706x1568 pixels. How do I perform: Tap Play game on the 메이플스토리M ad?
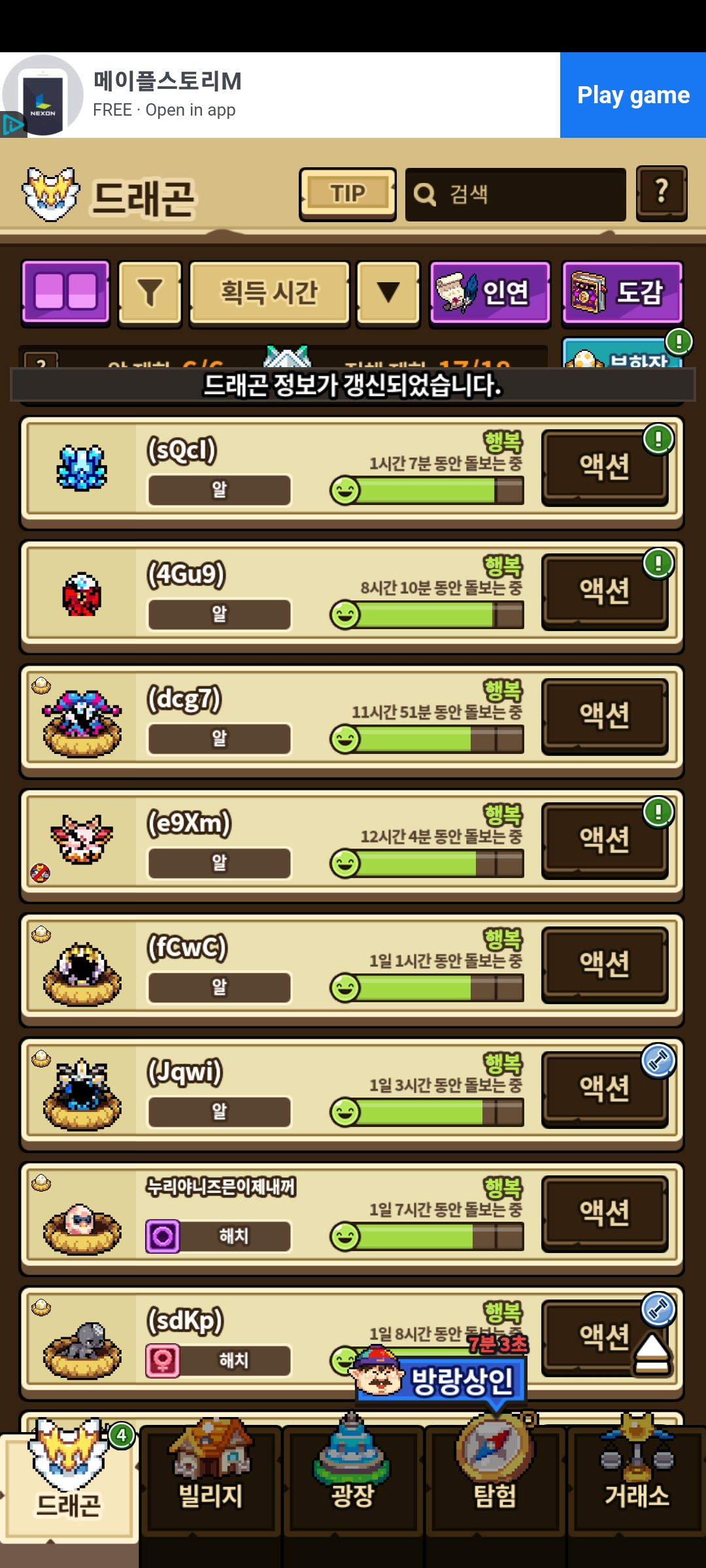point(633,95)
